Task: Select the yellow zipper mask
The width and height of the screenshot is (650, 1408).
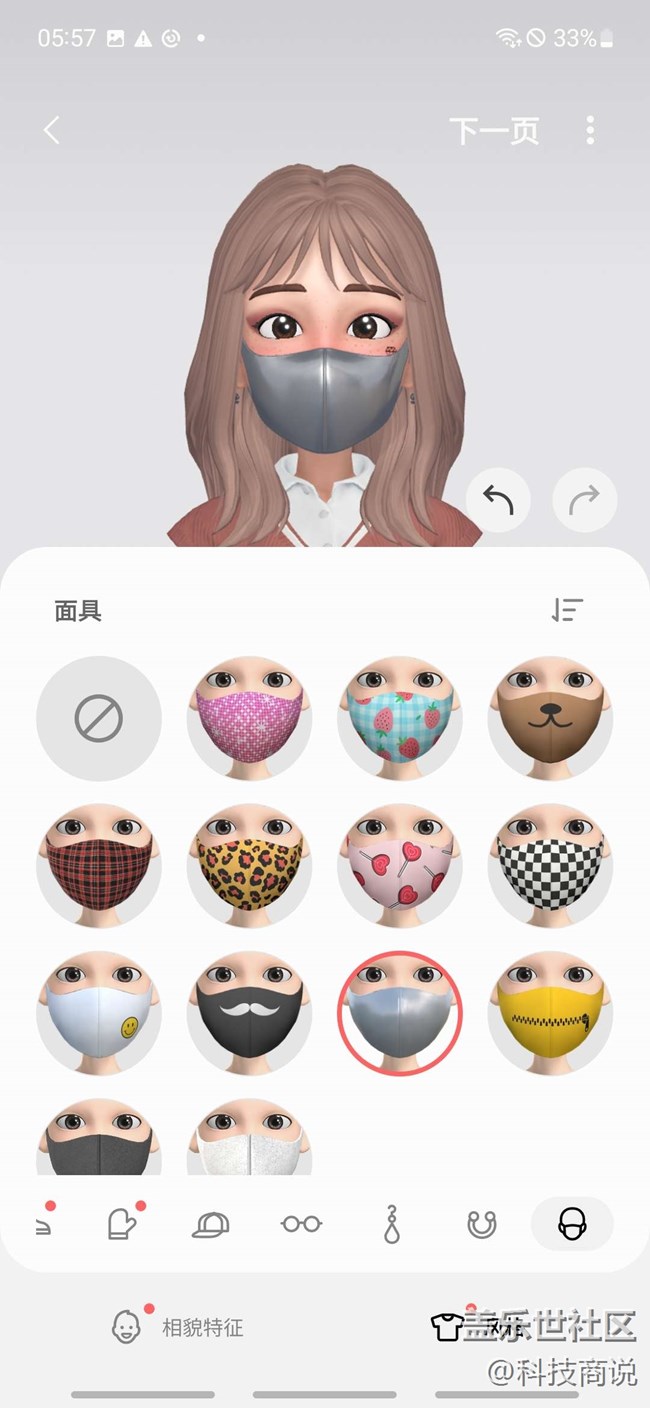Action: click(x=551, y=1013)
